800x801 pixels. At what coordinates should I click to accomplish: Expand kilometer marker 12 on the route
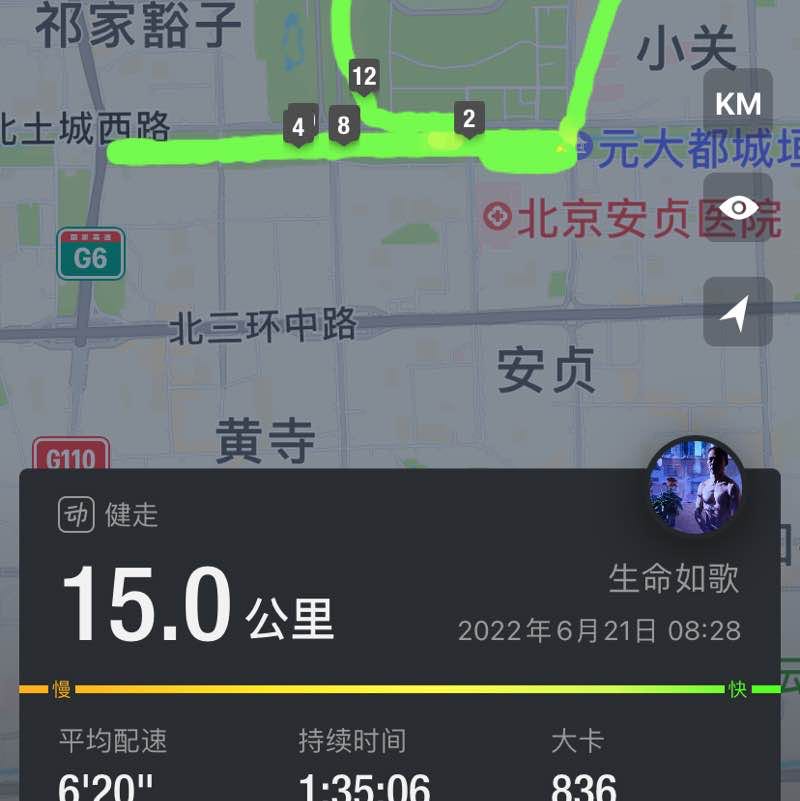click(364, 74)
